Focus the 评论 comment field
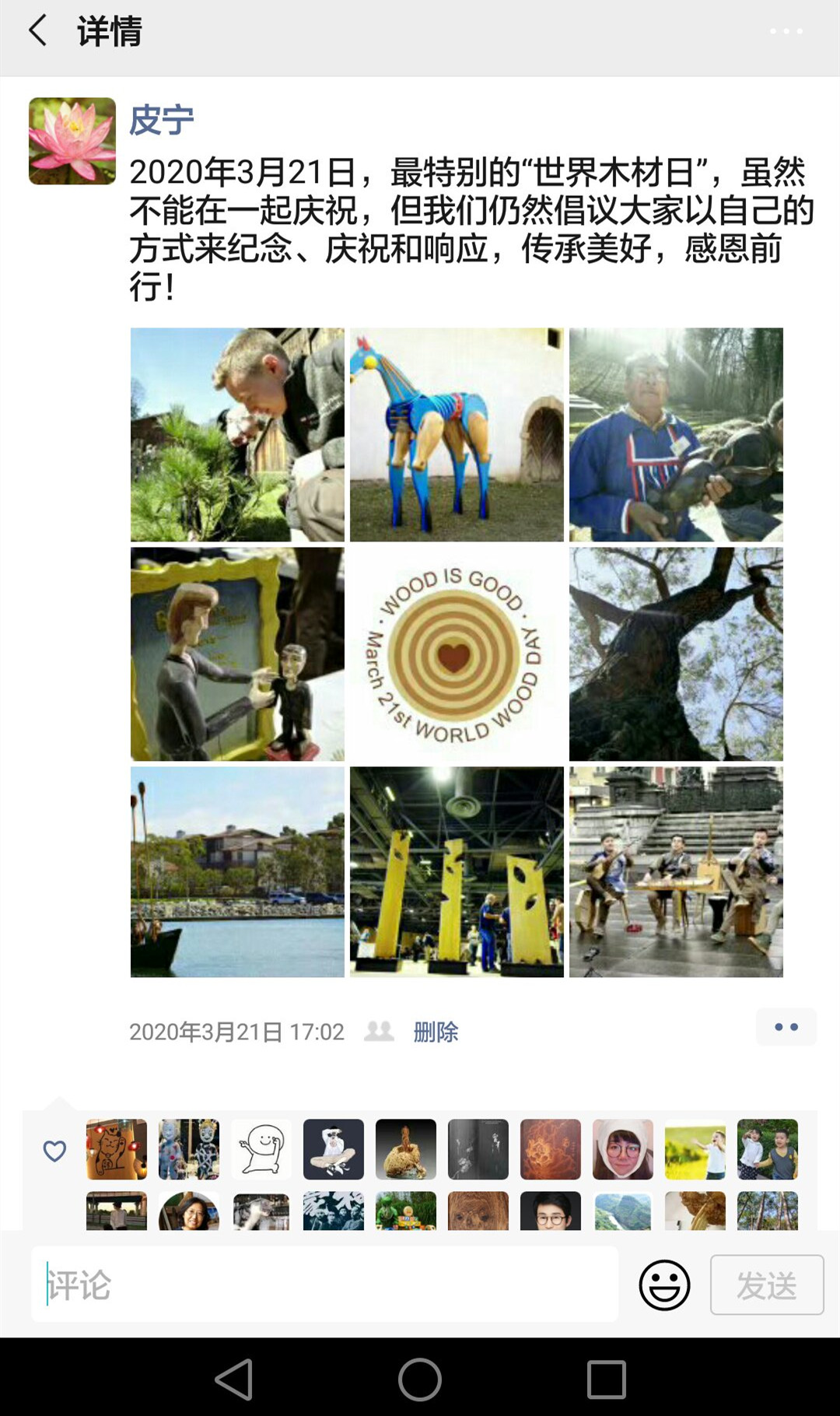The width and height of the screenshot is (840, 1416). click(324, 1285)
